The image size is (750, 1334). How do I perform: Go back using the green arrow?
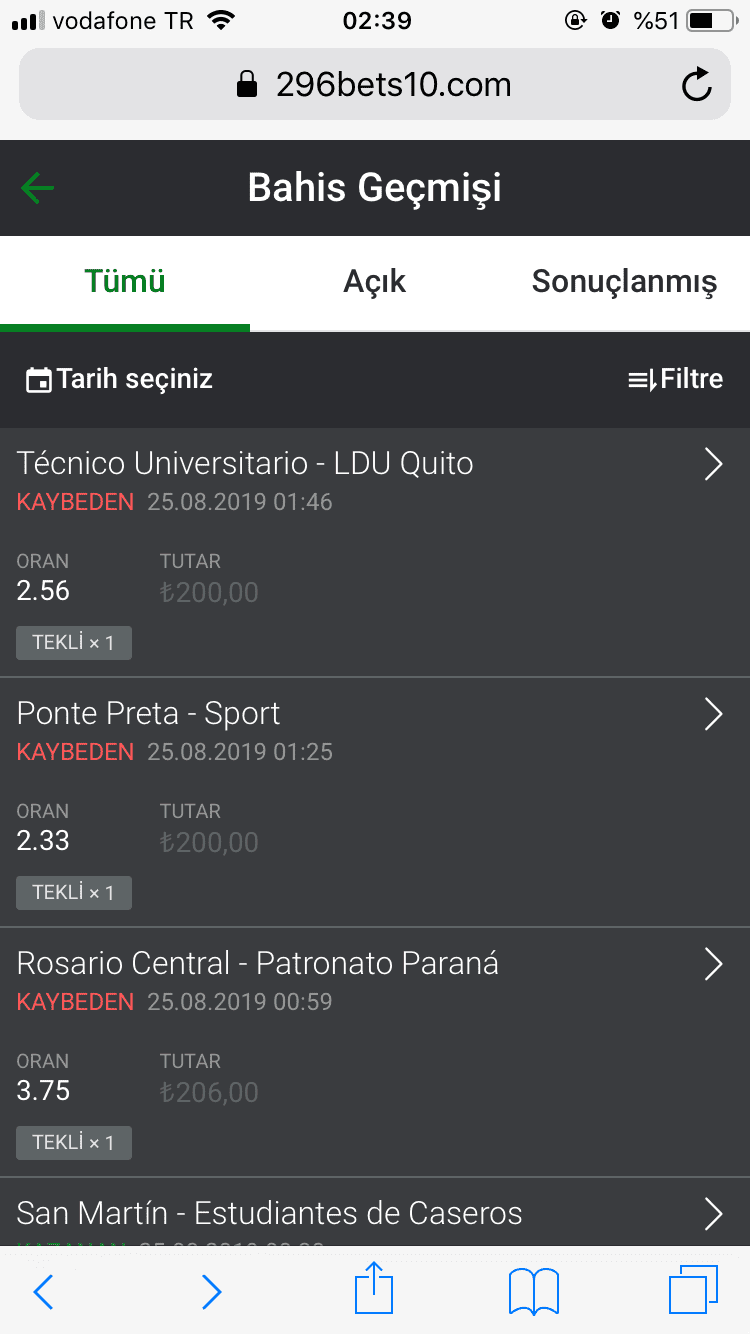point(37,188)
